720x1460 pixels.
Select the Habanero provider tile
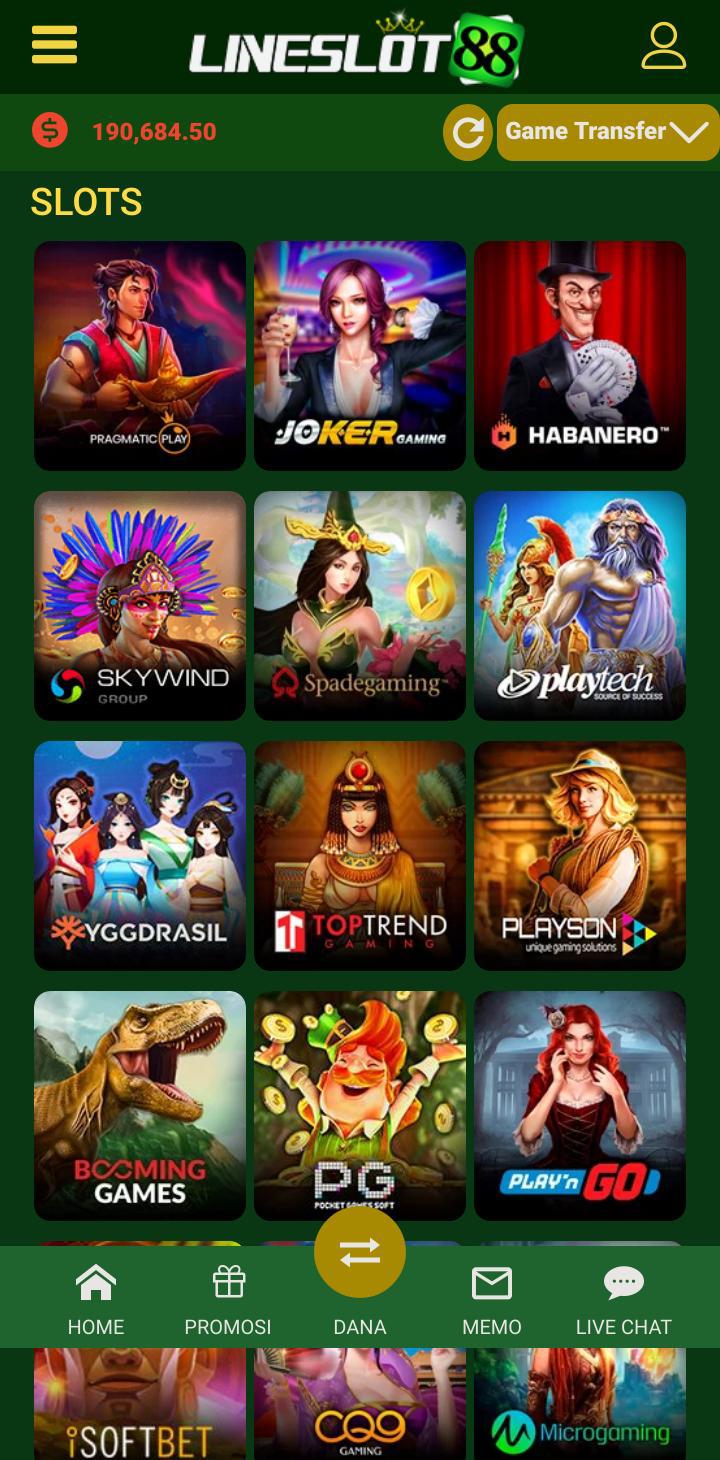[x=580, y=355]
